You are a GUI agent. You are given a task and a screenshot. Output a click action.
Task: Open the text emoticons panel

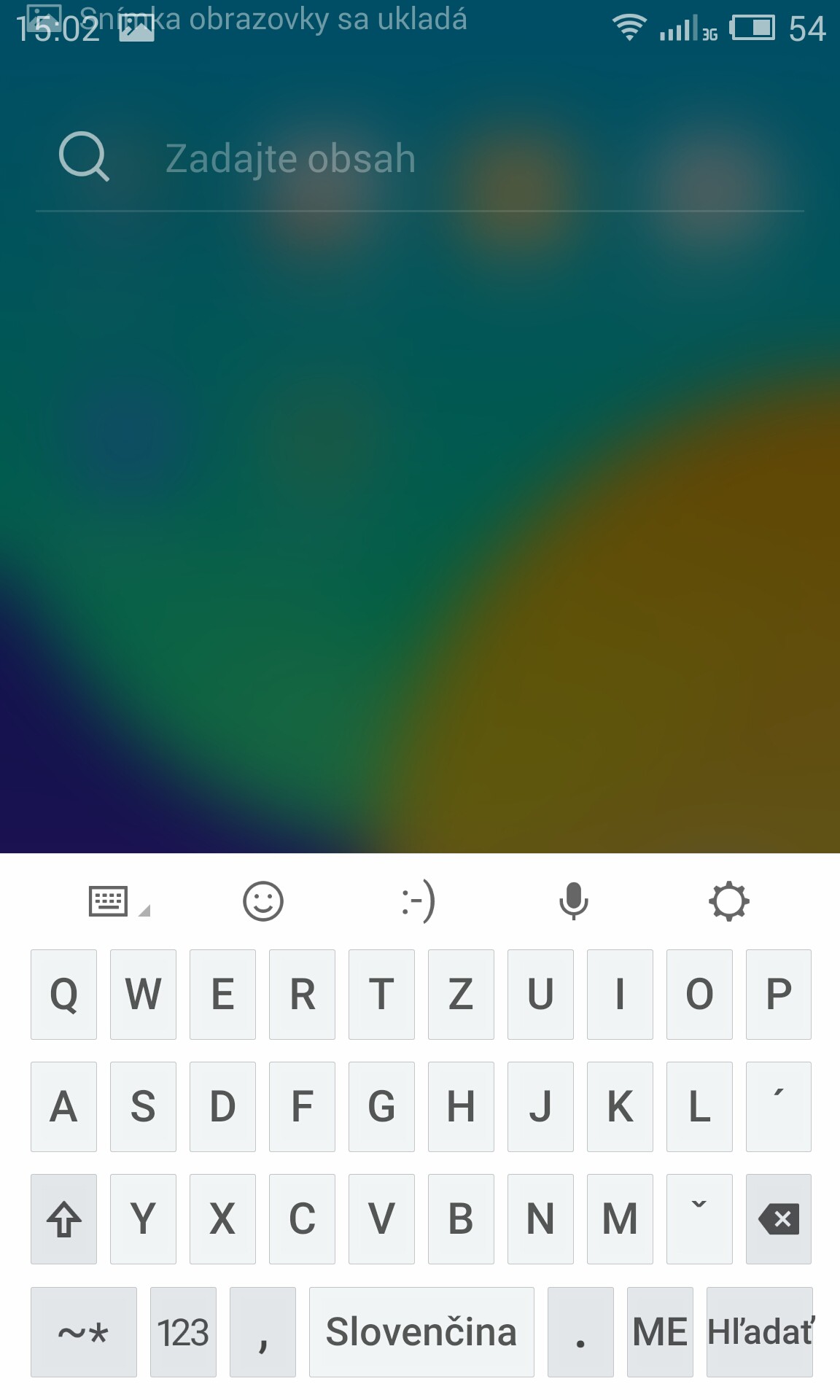(x=419, y=901)
